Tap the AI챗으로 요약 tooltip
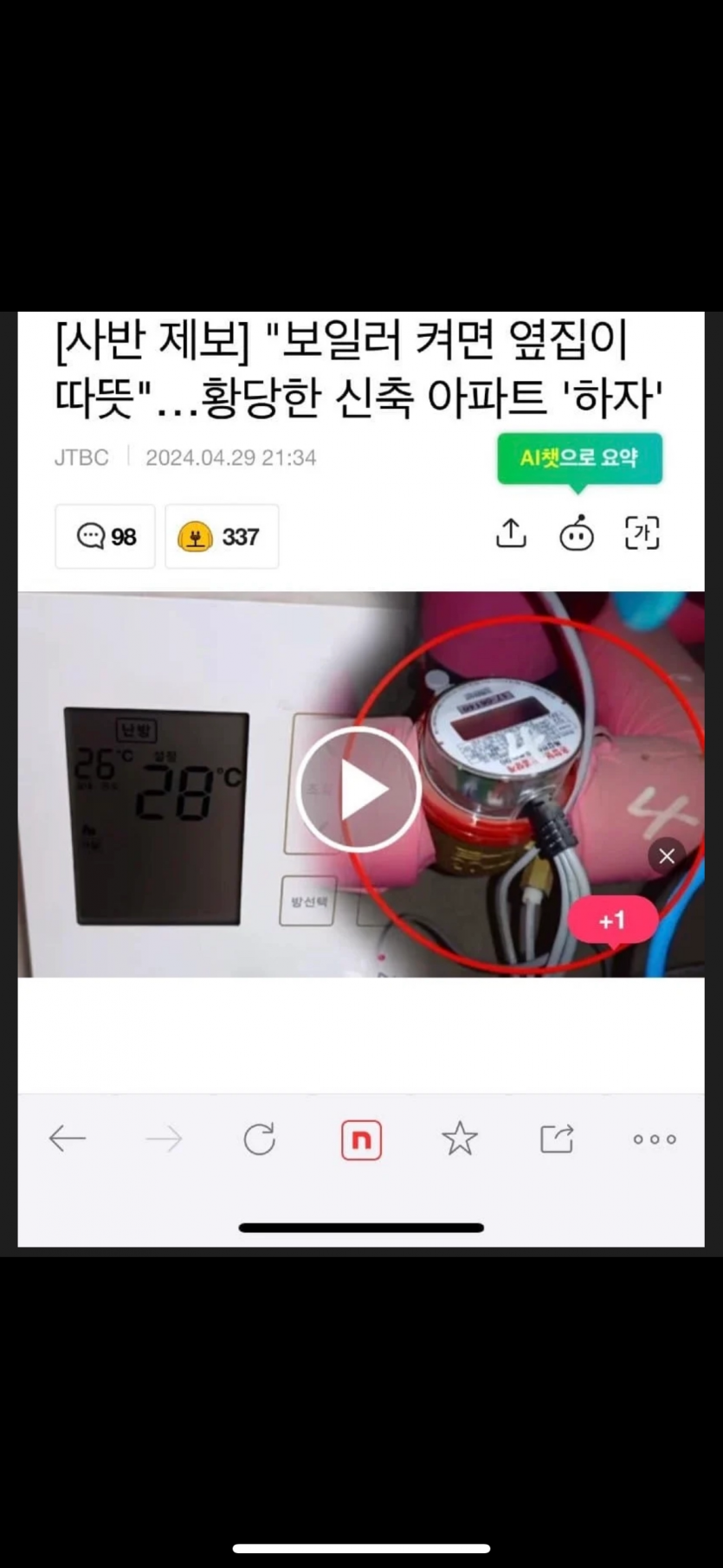This screenshot has width=723, height=1568. [579, 458]
